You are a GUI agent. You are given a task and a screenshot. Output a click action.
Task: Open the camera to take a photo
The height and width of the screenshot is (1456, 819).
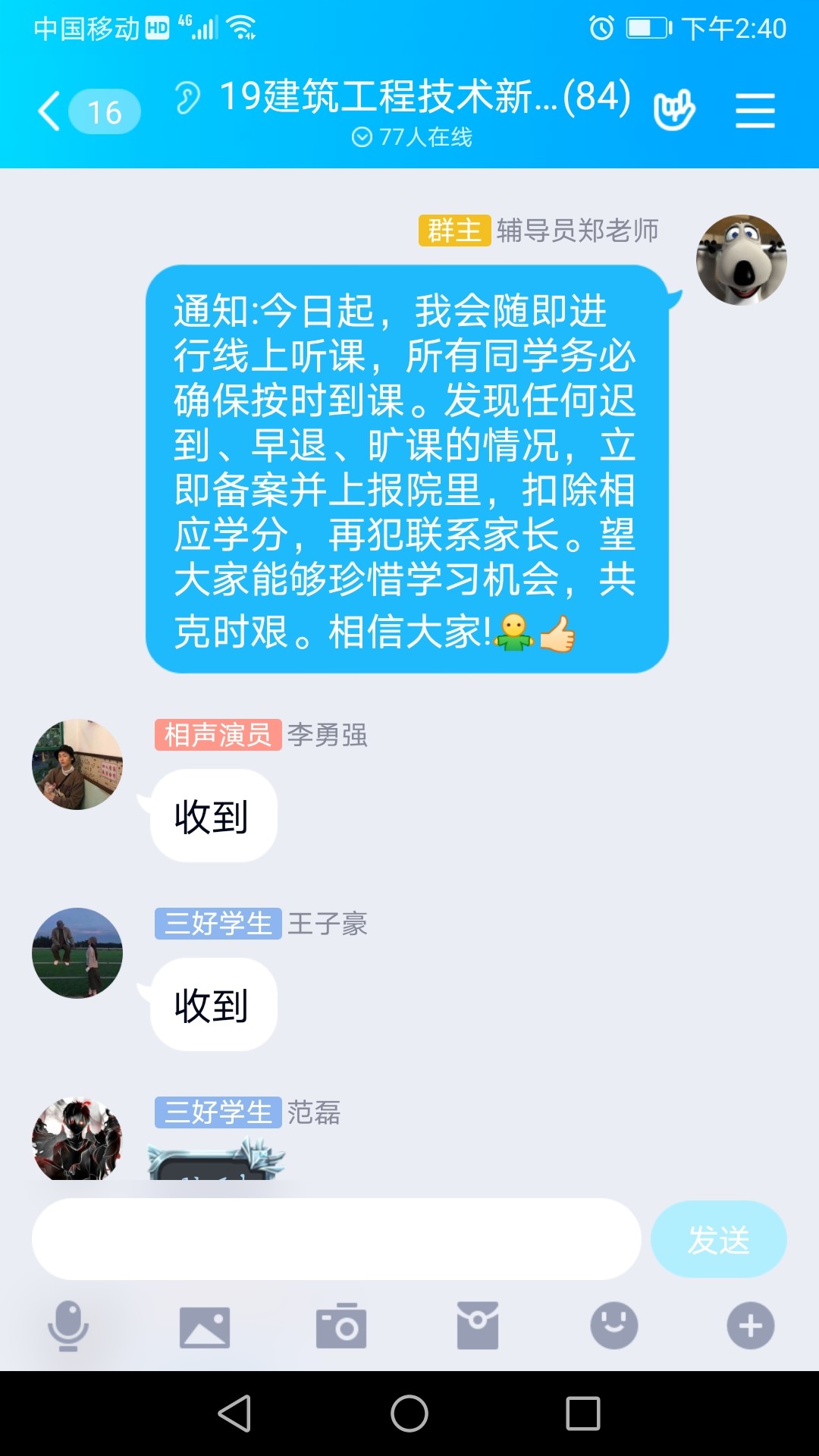tap(341, 1327)
